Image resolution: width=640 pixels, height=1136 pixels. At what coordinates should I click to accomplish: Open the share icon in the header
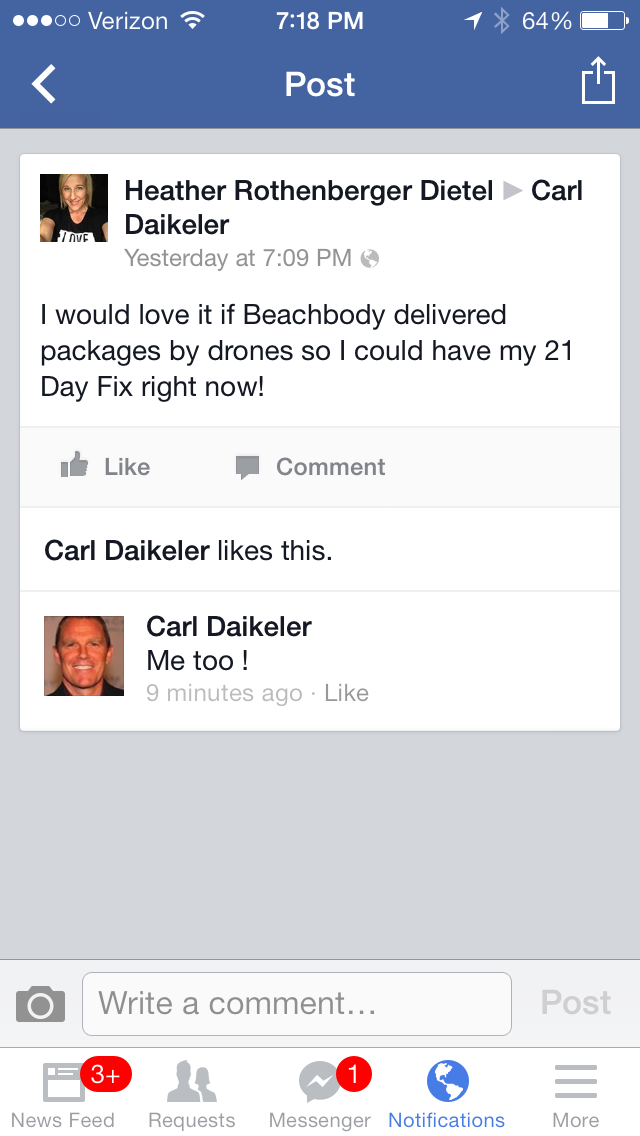point(598,82)
